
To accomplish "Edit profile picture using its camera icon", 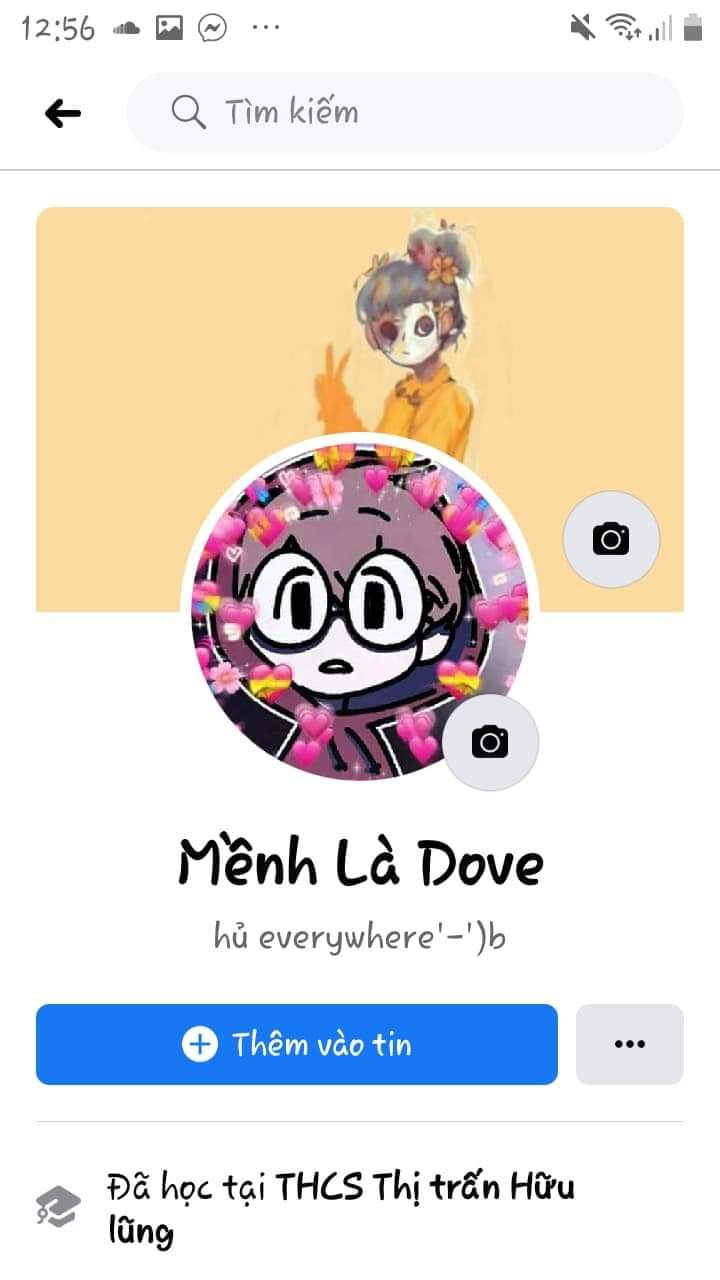I will 490,742.
